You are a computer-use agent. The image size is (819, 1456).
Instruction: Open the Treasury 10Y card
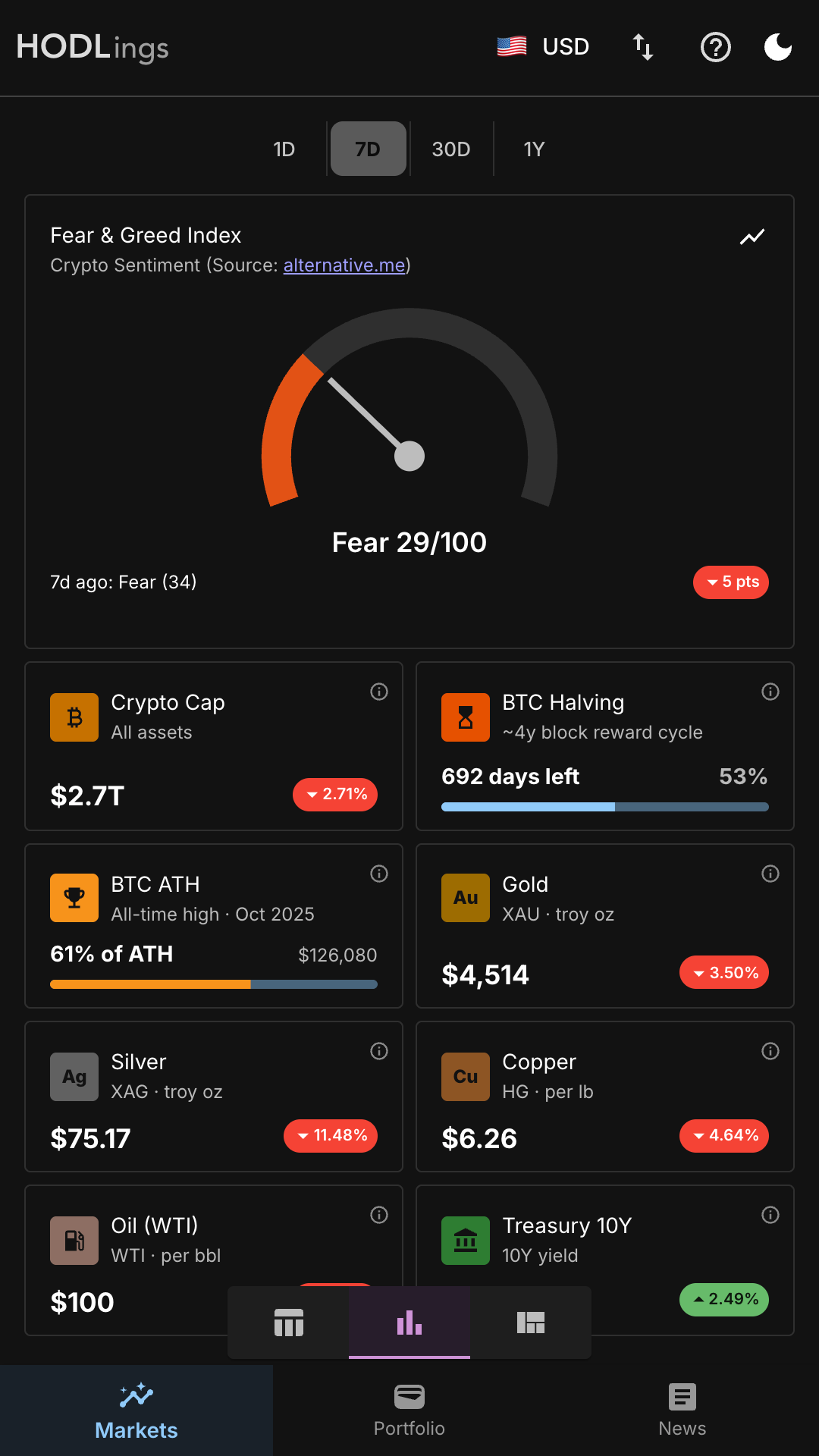(x=605, y=1260)
